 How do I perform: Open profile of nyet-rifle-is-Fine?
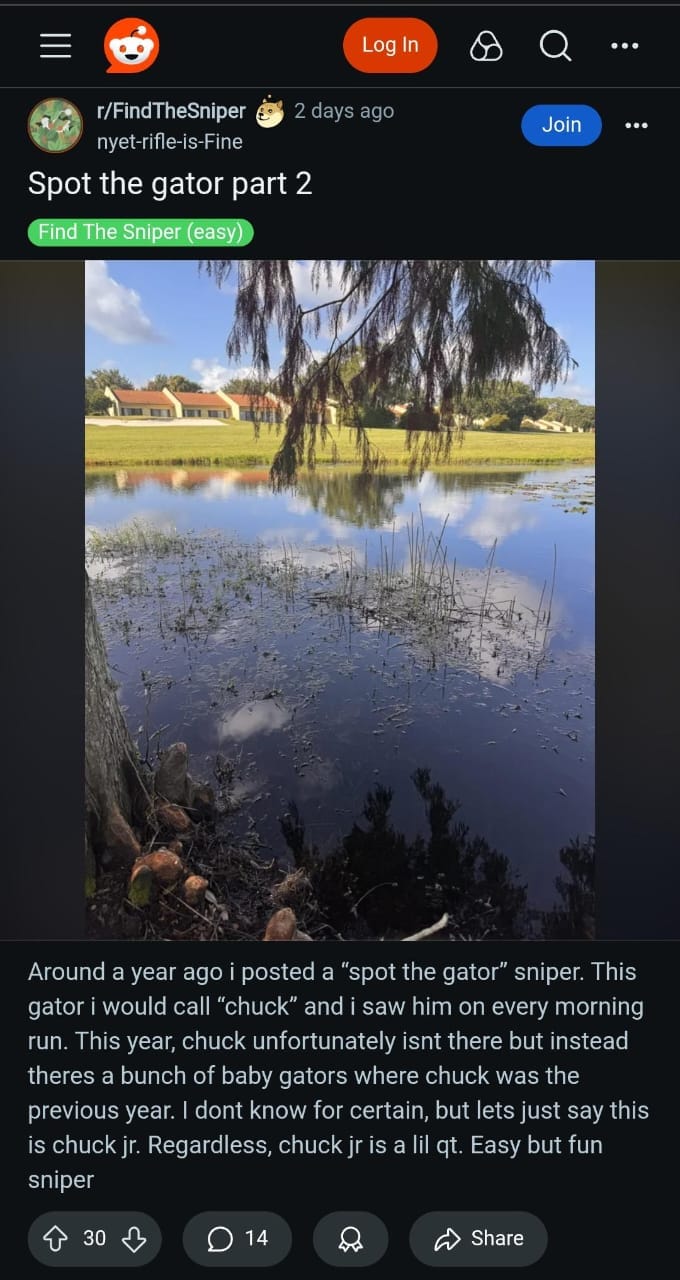coord(169,141)
